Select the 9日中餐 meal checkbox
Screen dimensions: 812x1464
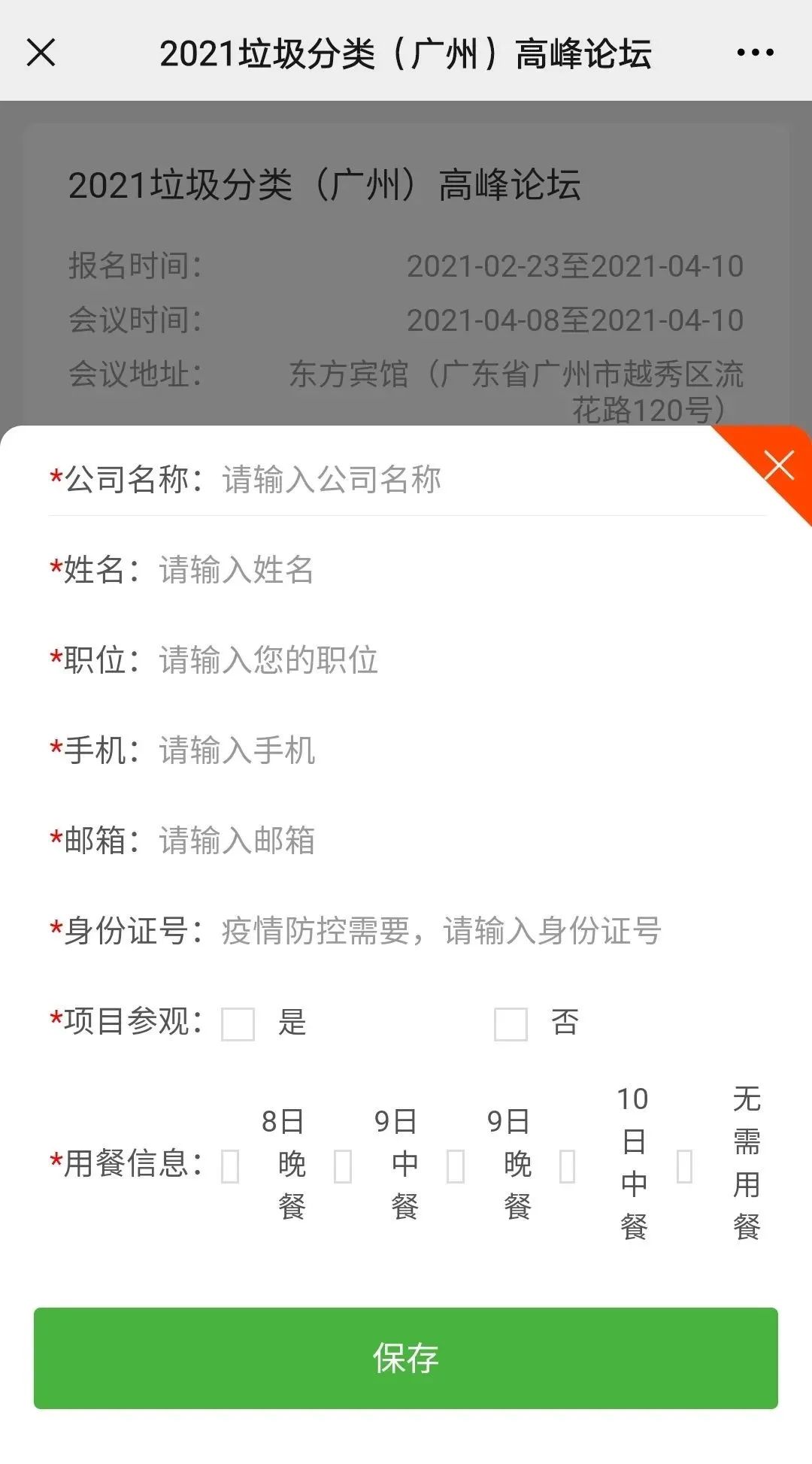point(344,1166)
